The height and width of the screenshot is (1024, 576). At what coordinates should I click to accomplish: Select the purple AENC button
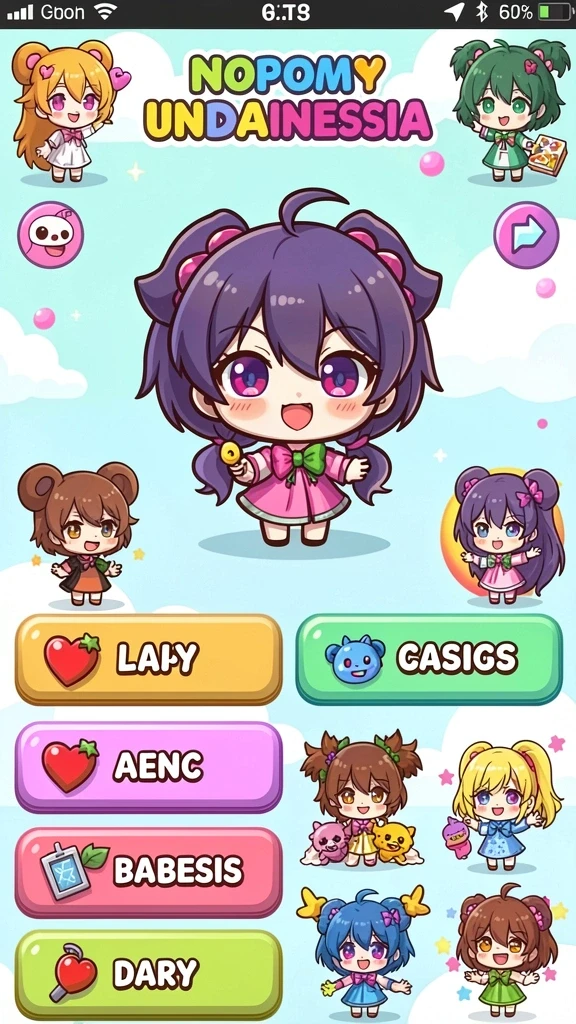[149, 767]
